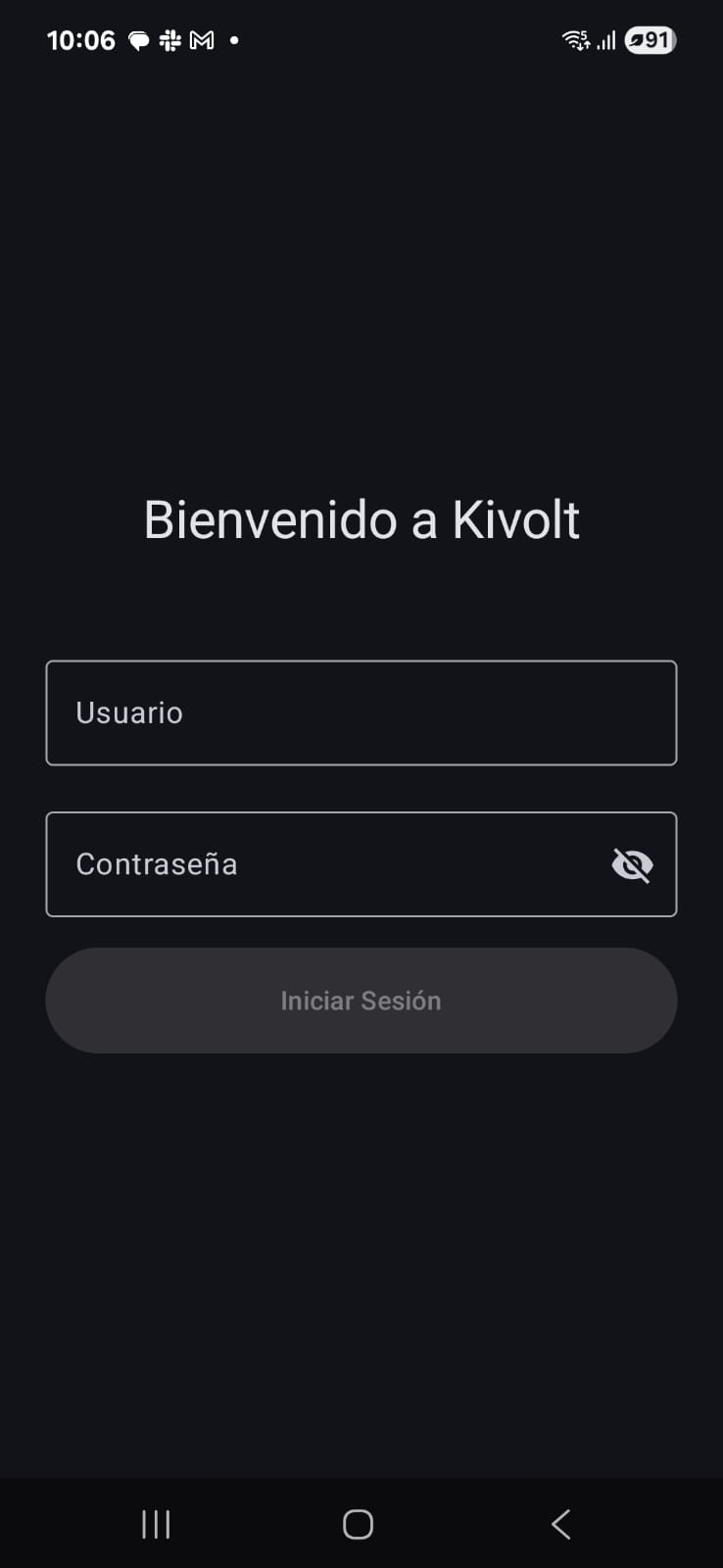This screenshot has width=723, height=1568.
Task: Tap the Bienvenido a Kivolt heading
Action: [x=361, y=519]
